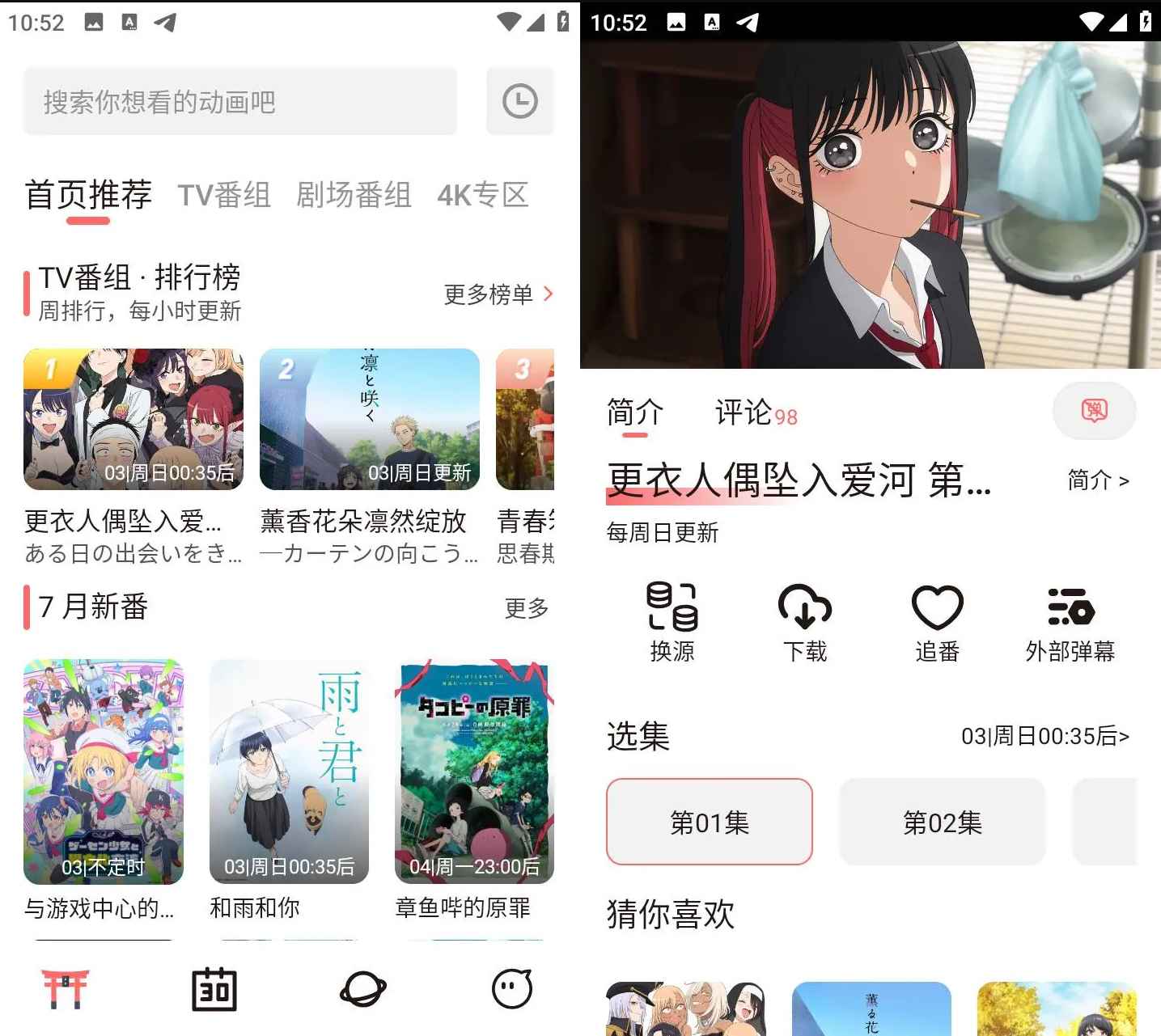
Task: Tap the anime search box
Action: click(239, 102)
